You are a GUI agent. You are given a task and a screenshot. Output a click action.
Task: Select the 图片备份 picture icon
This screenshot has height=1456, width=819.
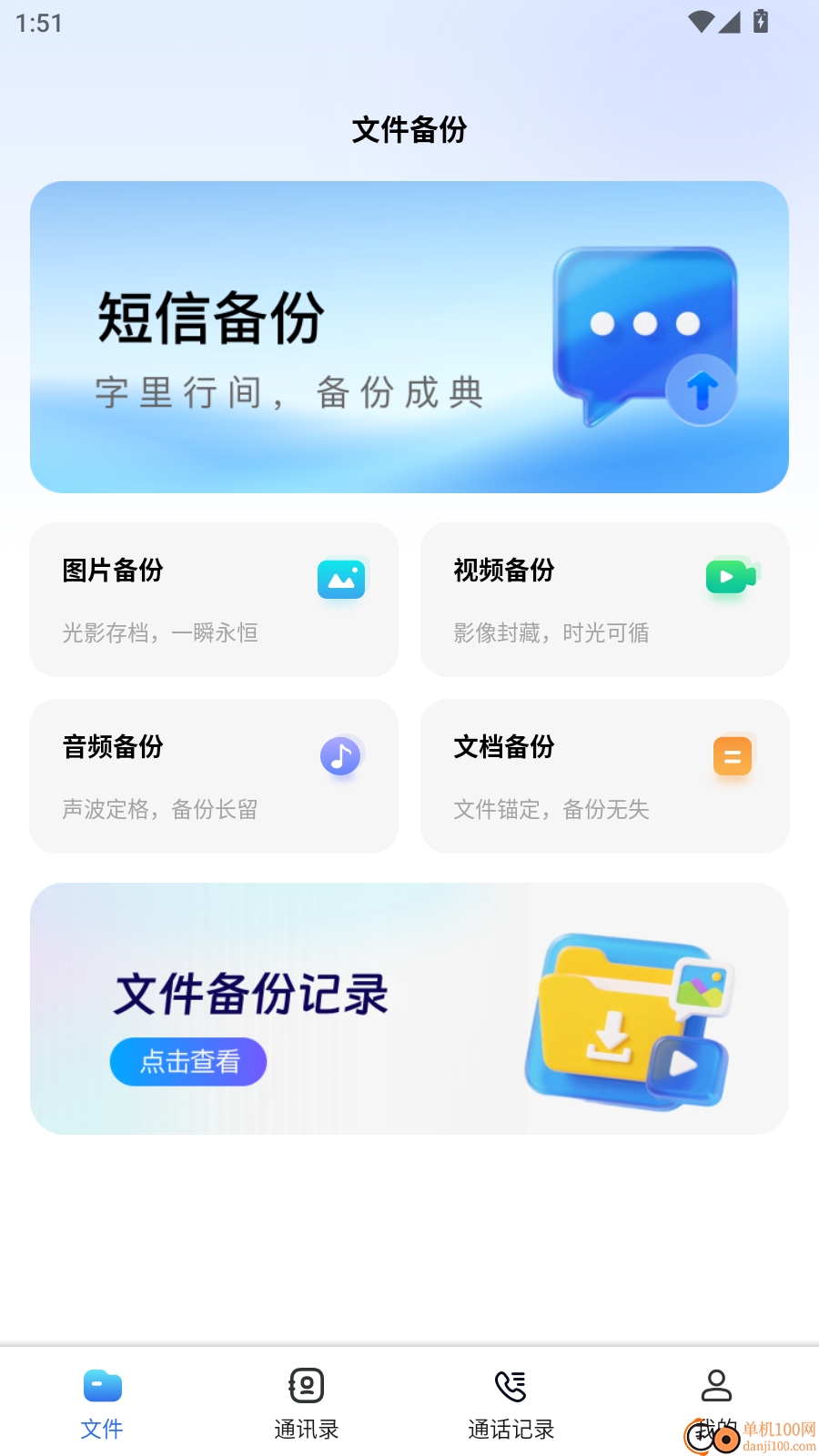click(341, 579)
